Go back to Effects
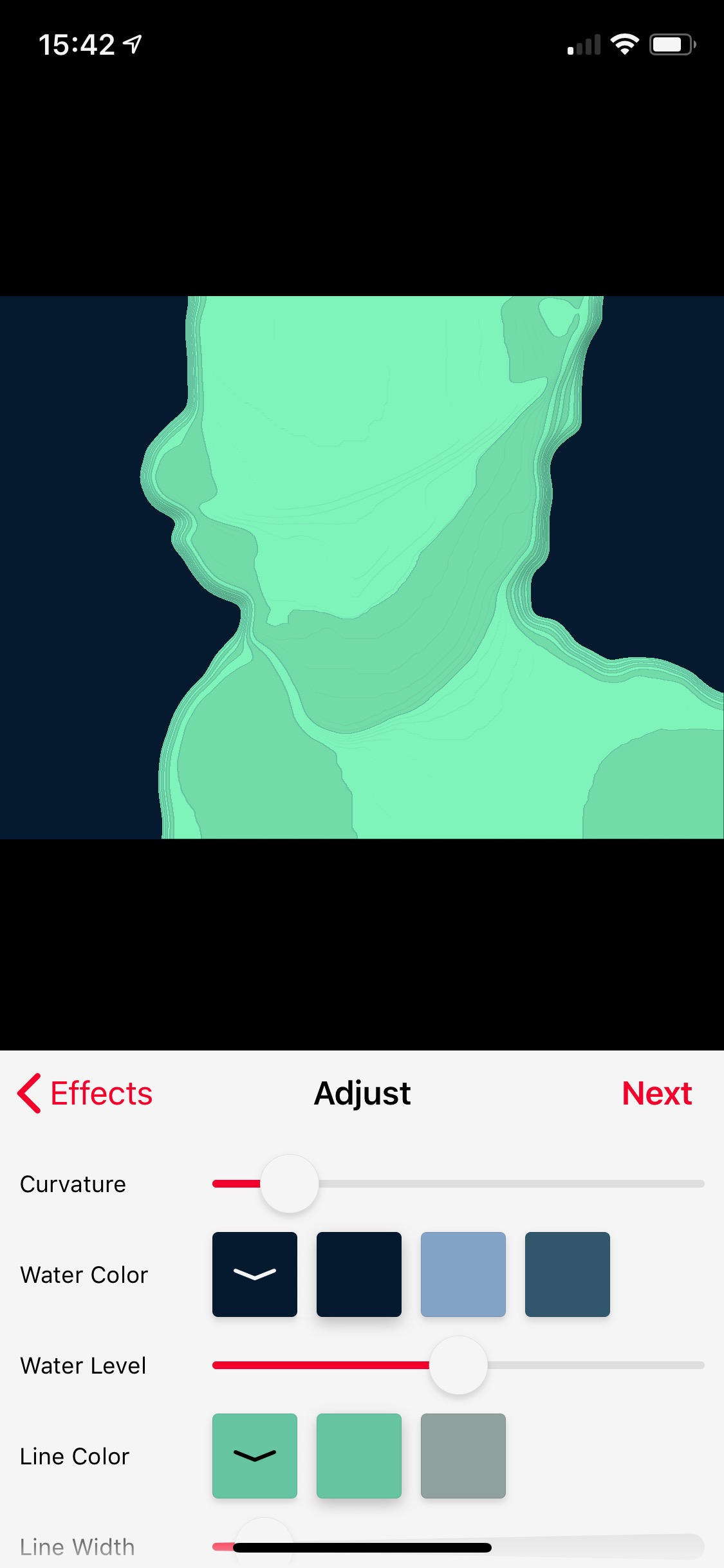The width and height of the screenshot is (724, 1568). [85, 1093]
